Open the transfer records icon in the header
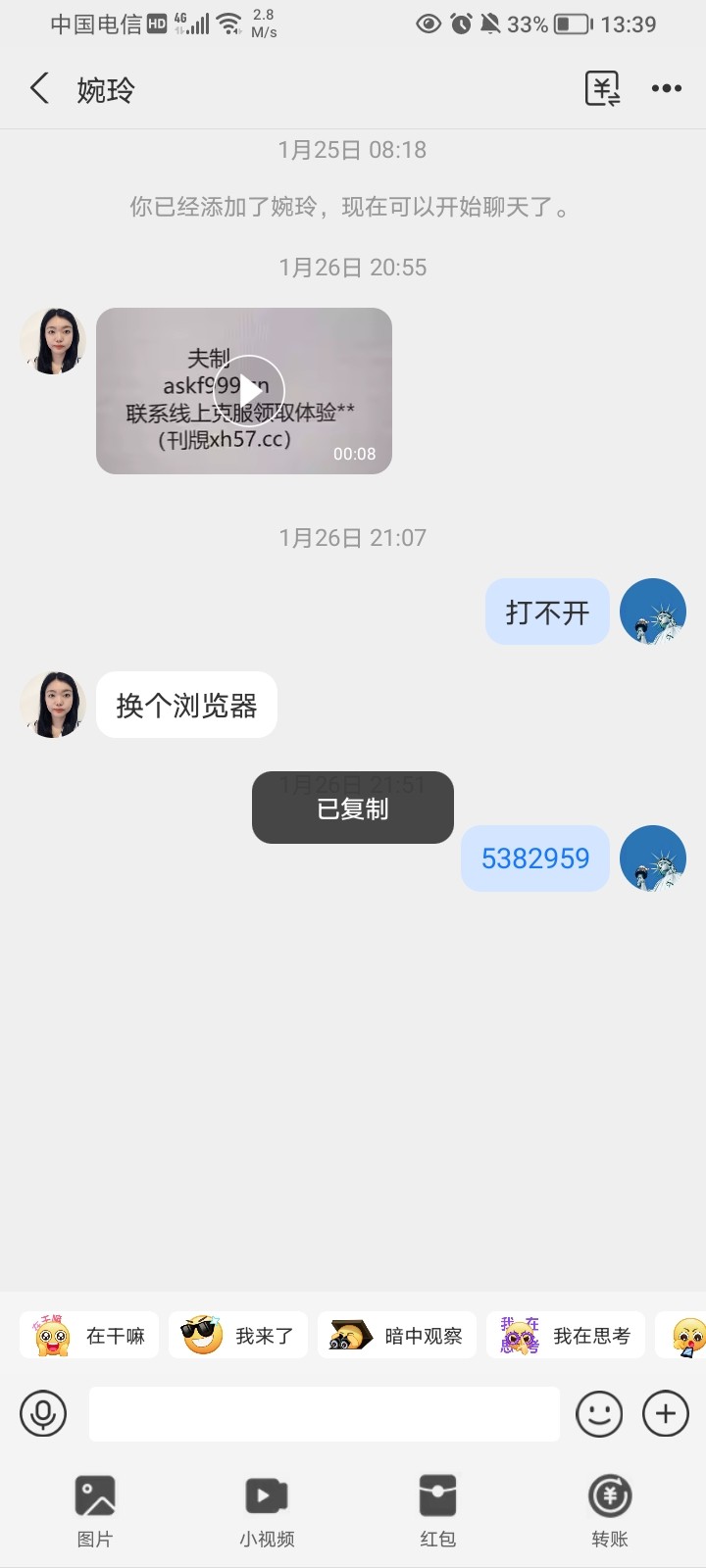The width and height of the screenshot is (706, 1568). 602,89
